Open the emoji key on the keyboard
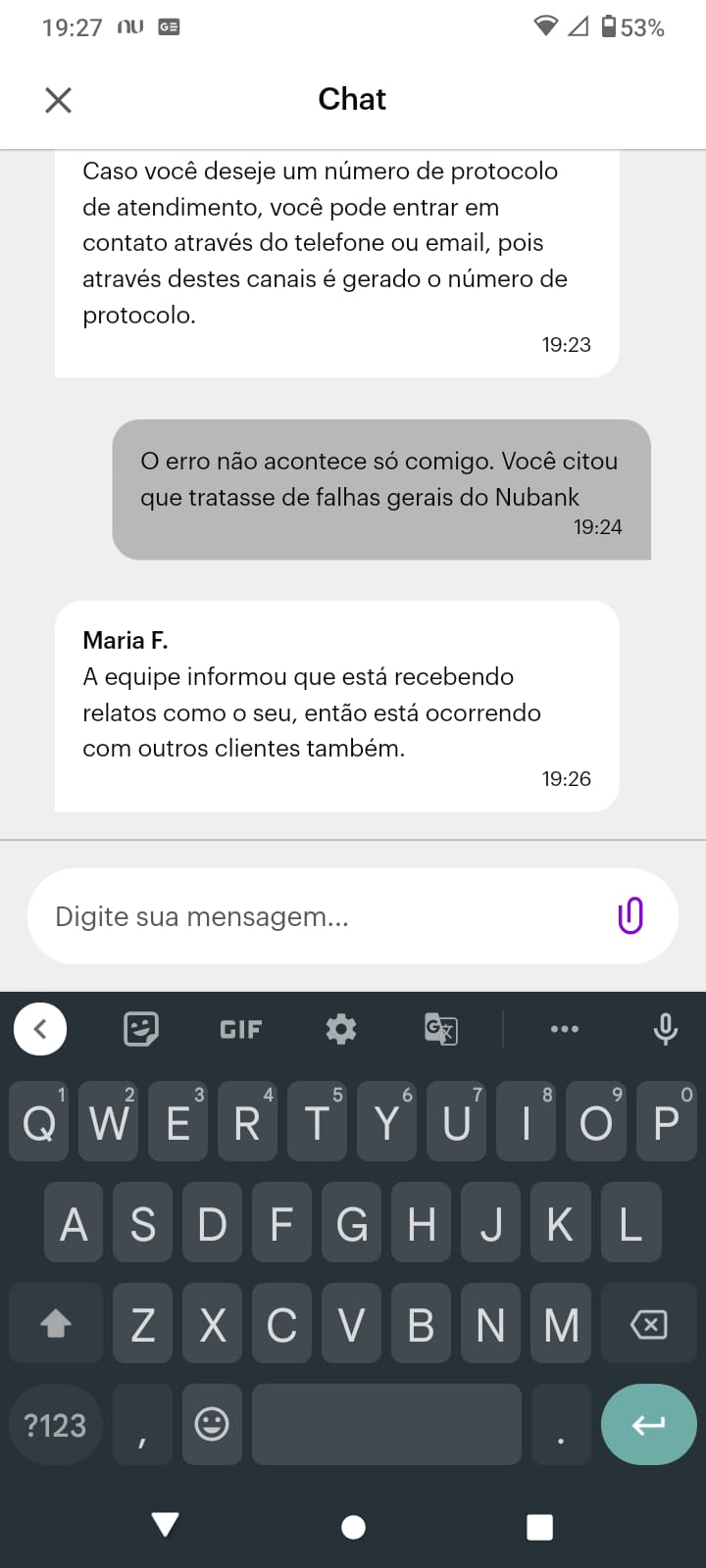The width and height of the screenshot is (706, 1568). tap(212, 1425)
